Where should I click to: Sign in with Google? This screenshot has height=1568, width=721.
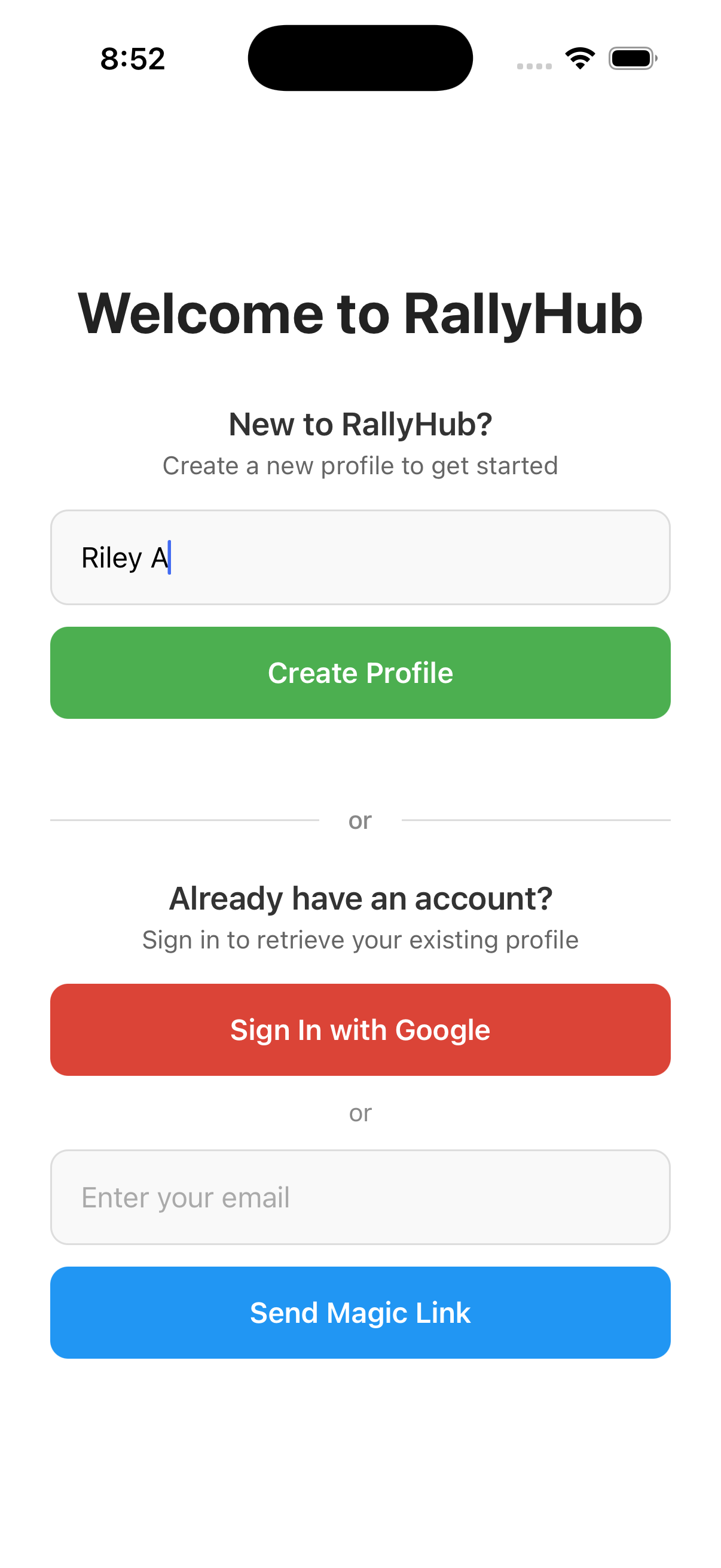(x=360, y=1029)
